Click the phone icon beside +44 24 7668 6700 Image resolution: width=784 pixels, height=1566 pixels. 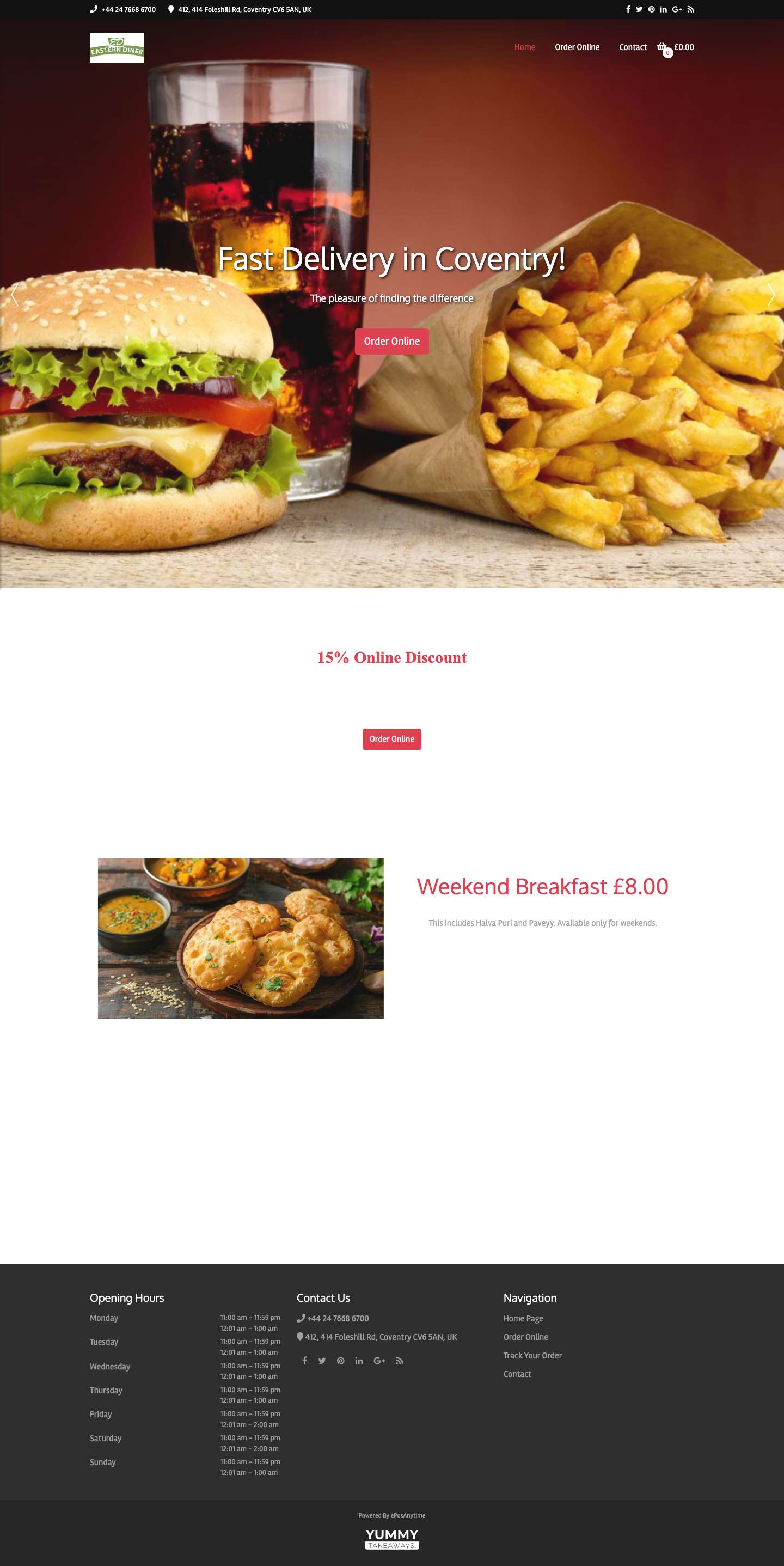[93, 9]
